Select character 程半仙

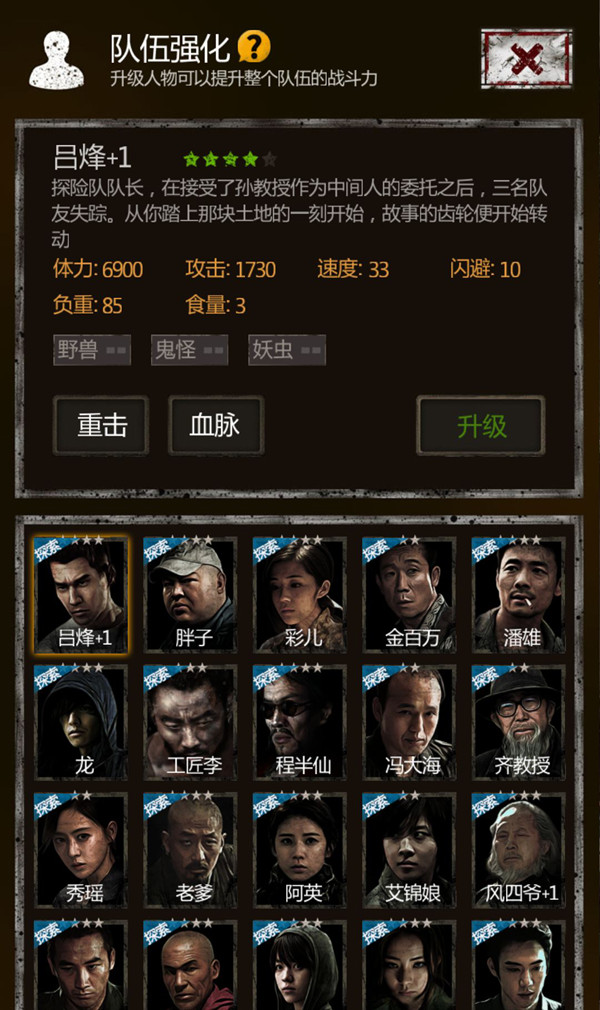click(300, 722)
